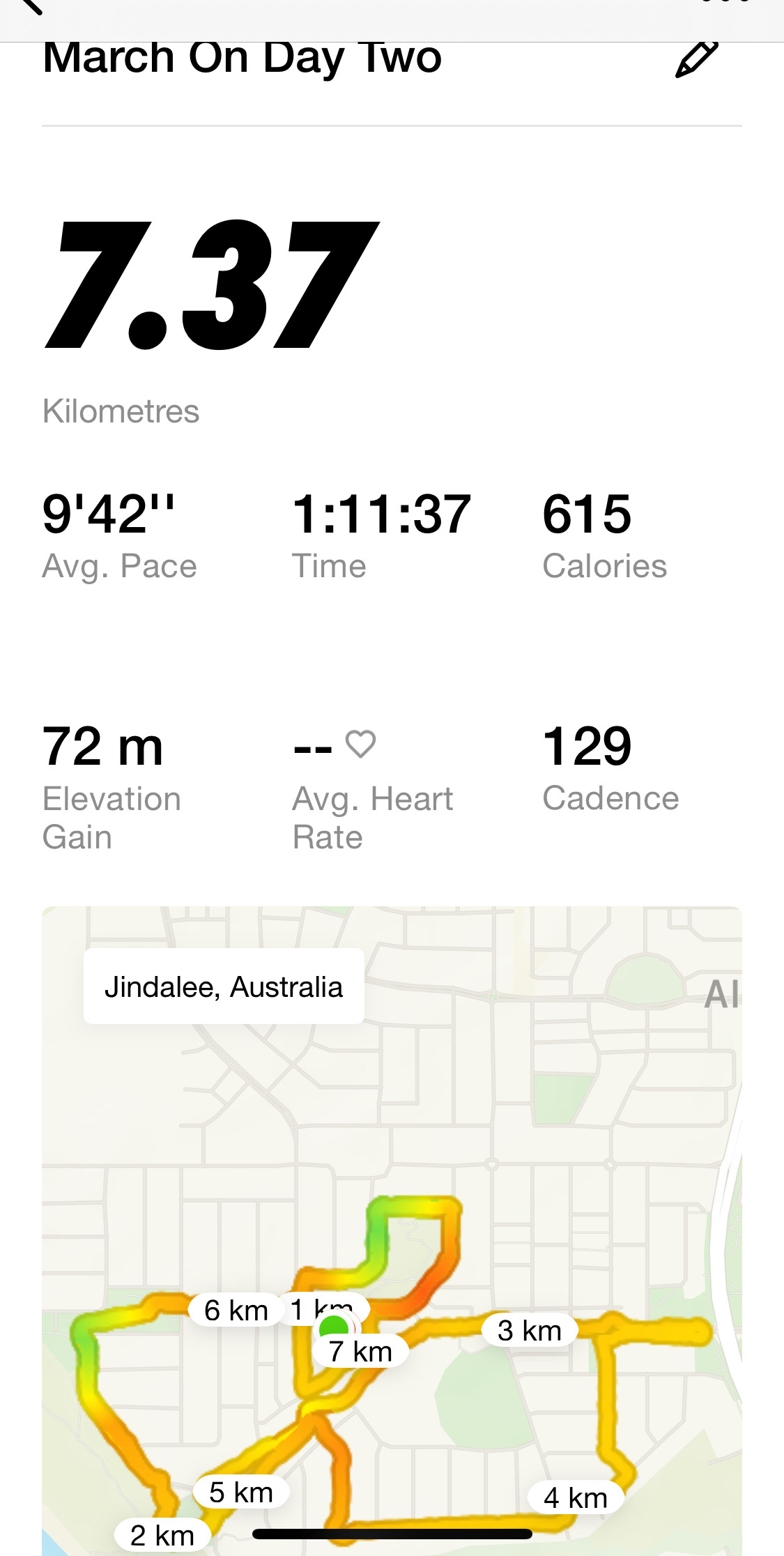The height and width of the screenshot is (1556, 784).
Task: Go back using the top-left arrow
Action: 29,6
